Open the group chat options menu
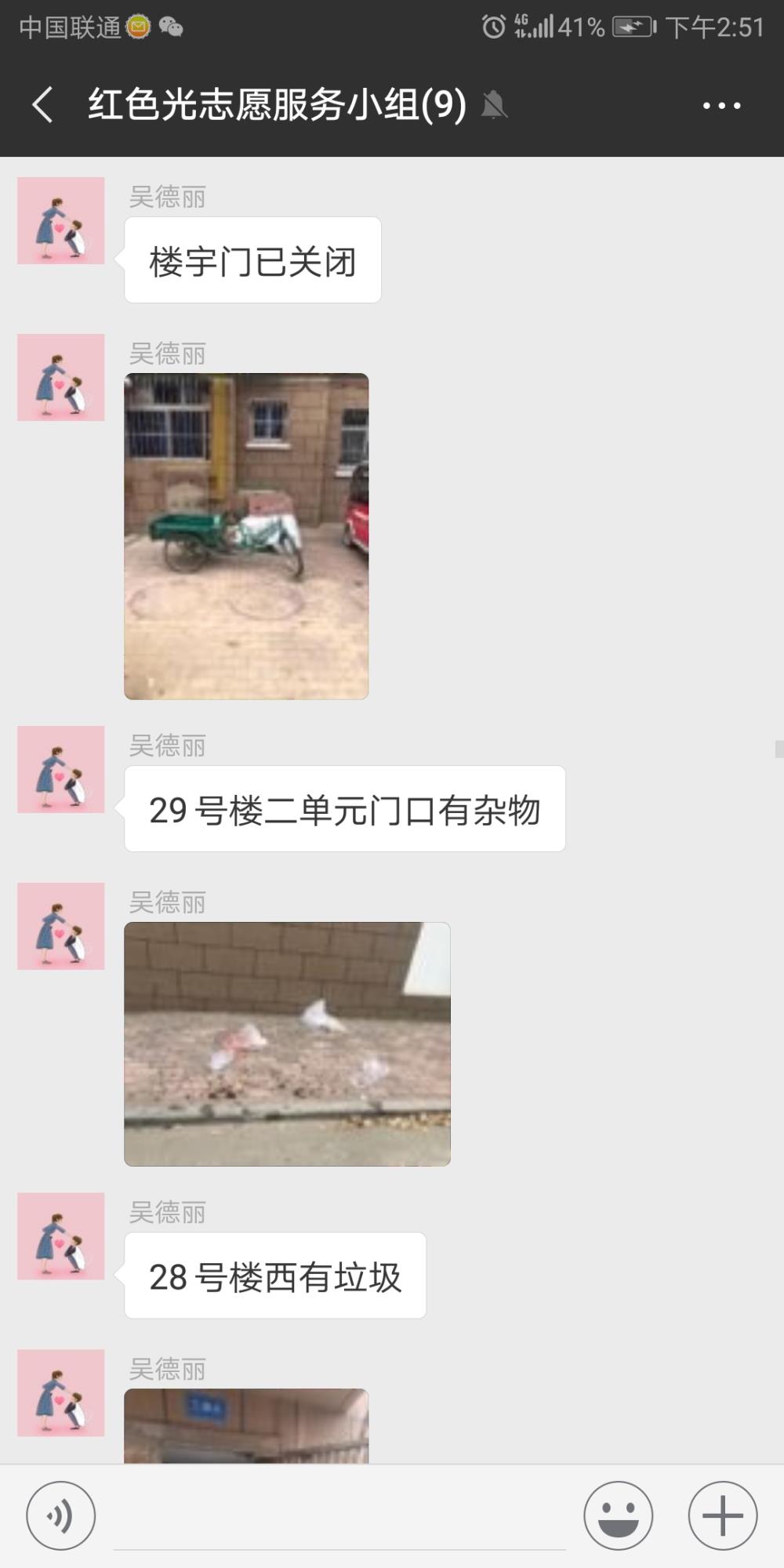Screen dimensions: 784x1568 point(721,105)
